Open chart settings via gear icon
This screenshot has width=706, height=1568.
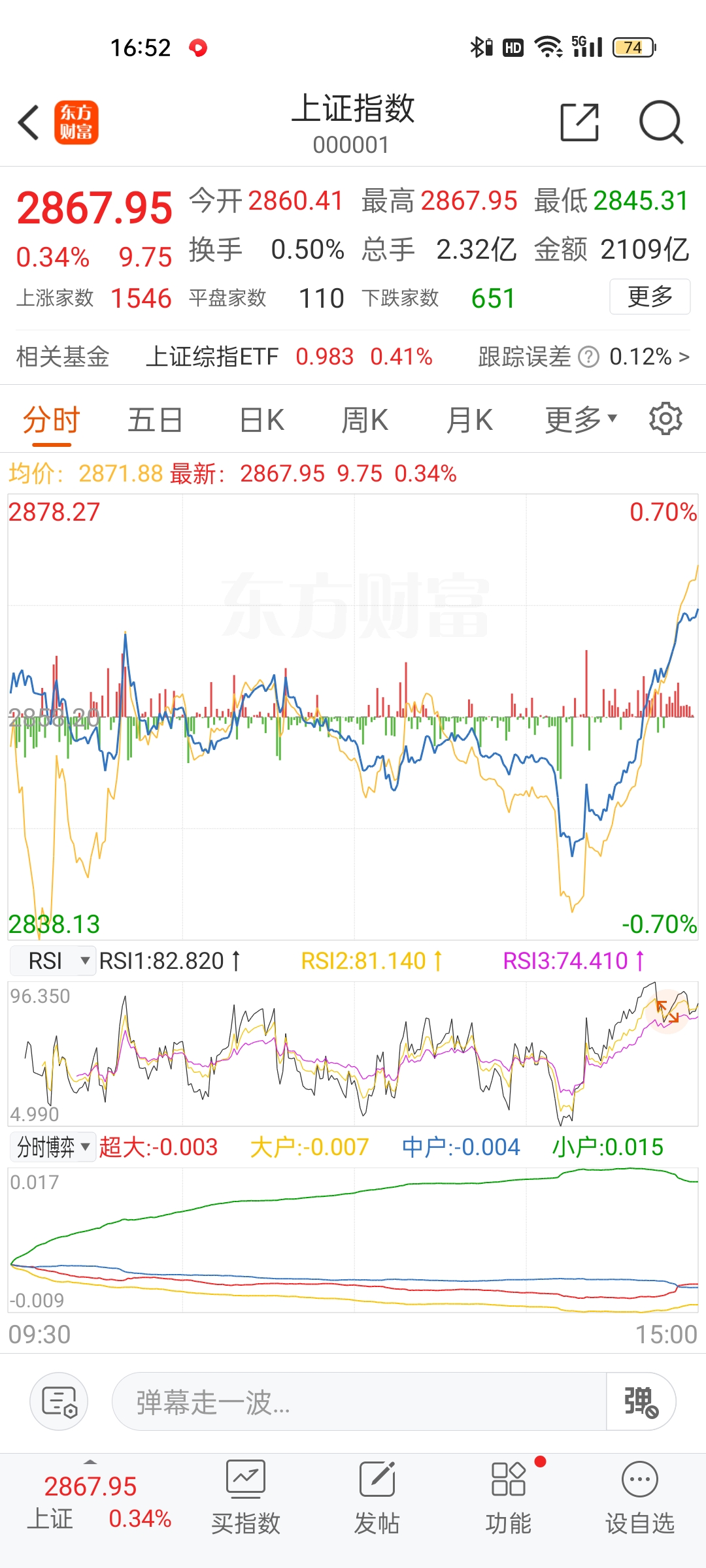pyautogui.click(x=666, y=419)
